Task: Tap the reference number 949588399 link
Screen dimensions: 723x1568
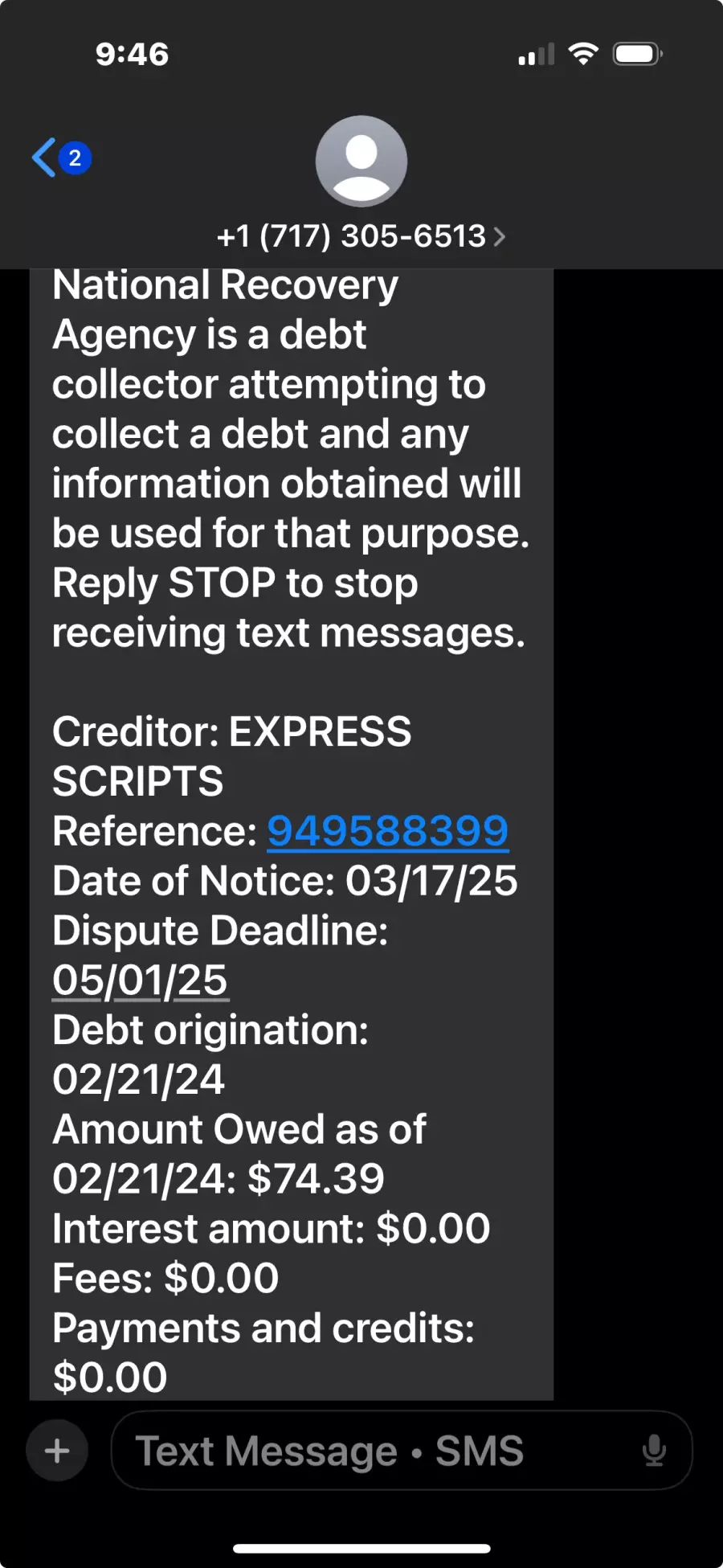Action: tap(388, 831)
